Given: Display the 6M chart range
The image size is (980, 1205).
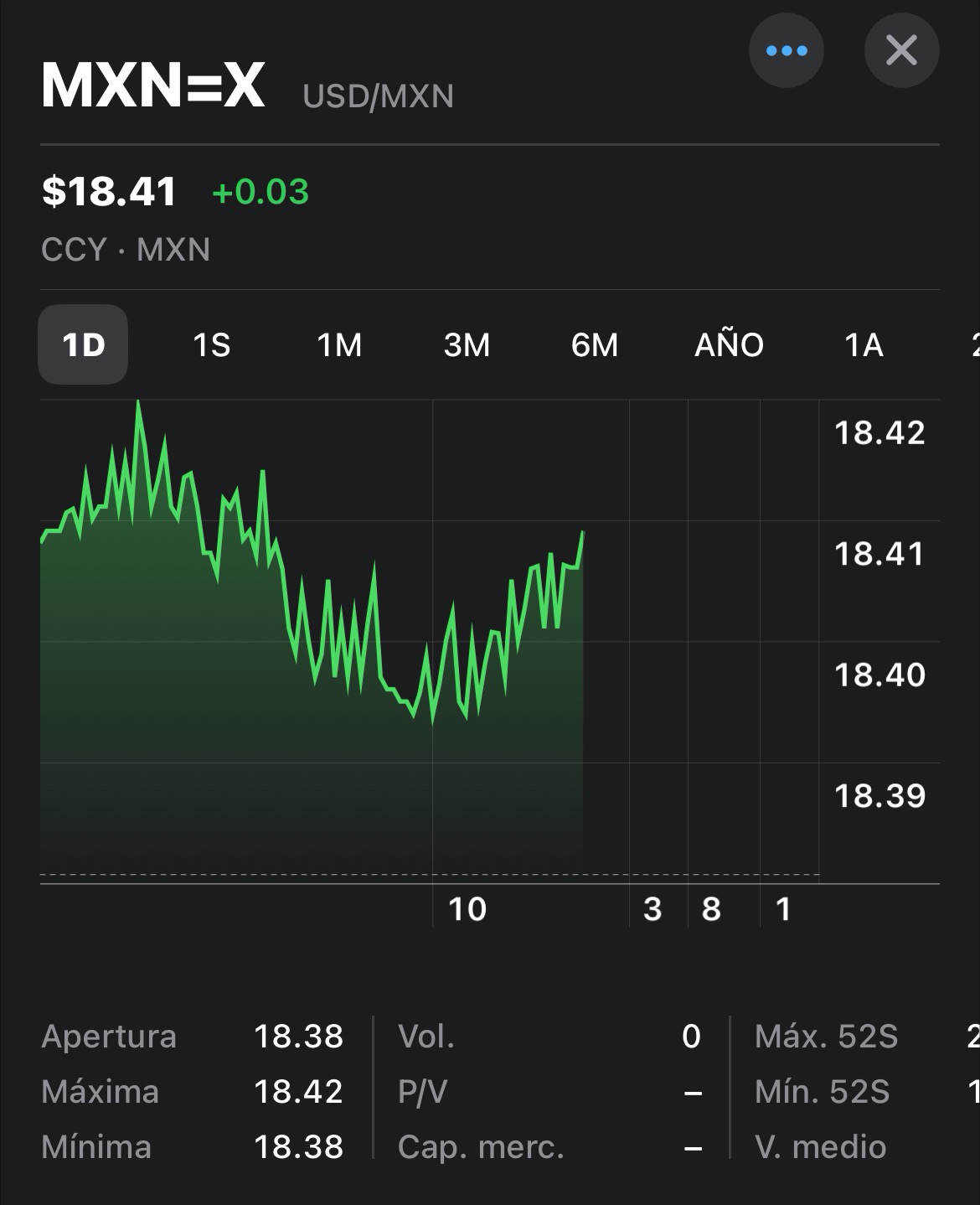Looking at the screenshot, I should [x=595, y=344].
